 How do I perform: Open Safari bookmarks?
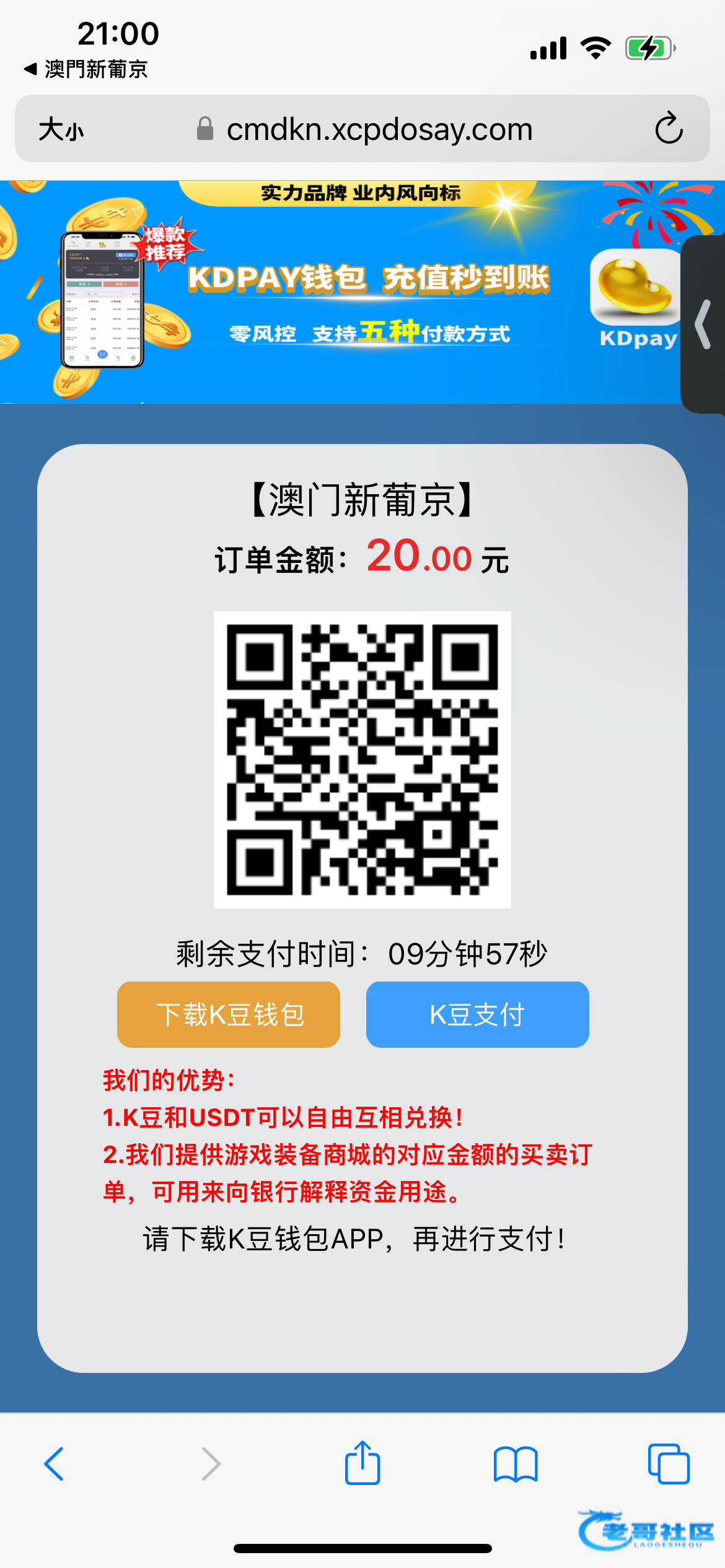(516, 1464)
